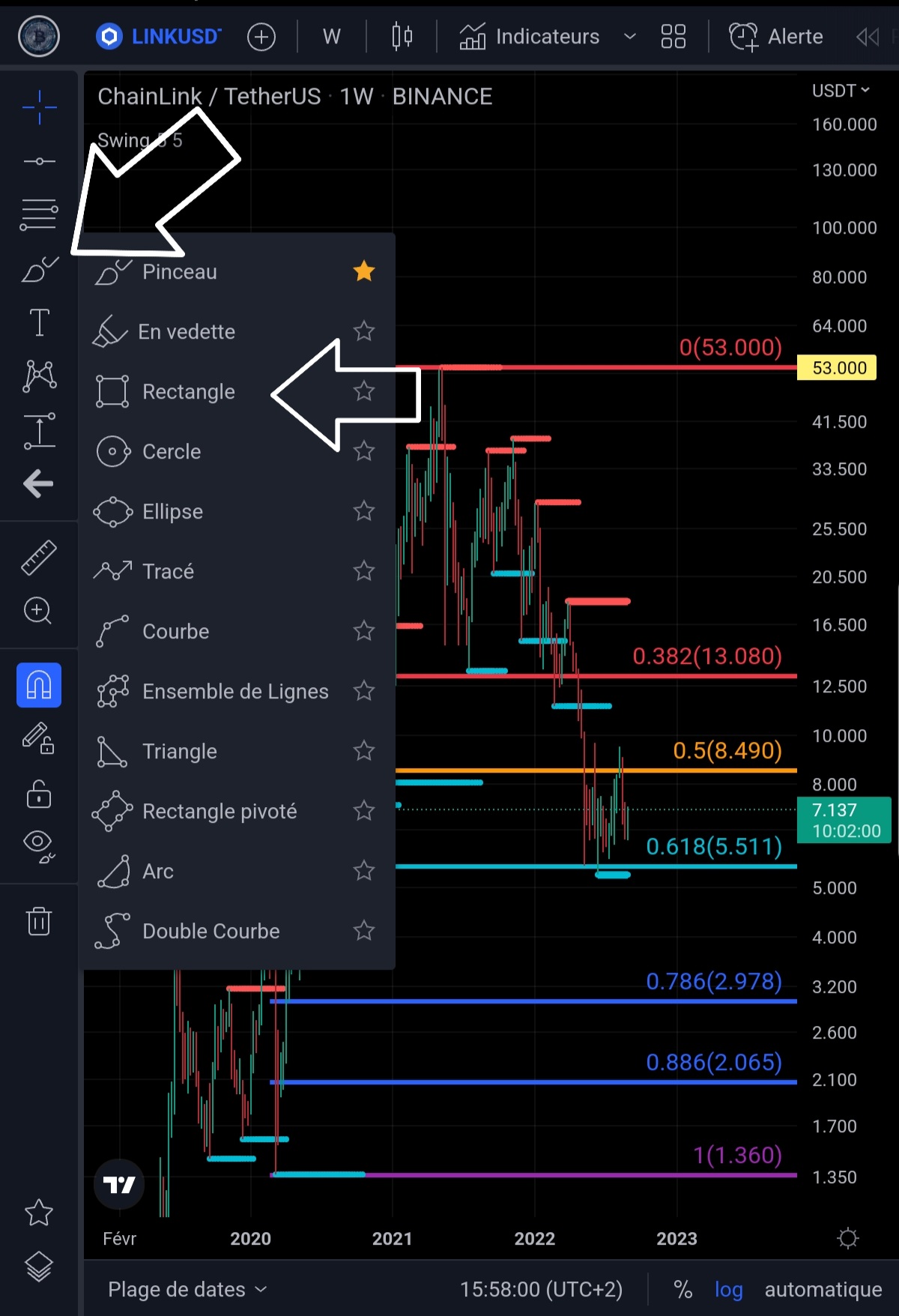The image size is (899, 1316).
Task: Select the Ellipse tool
Action: click(172, 512)
